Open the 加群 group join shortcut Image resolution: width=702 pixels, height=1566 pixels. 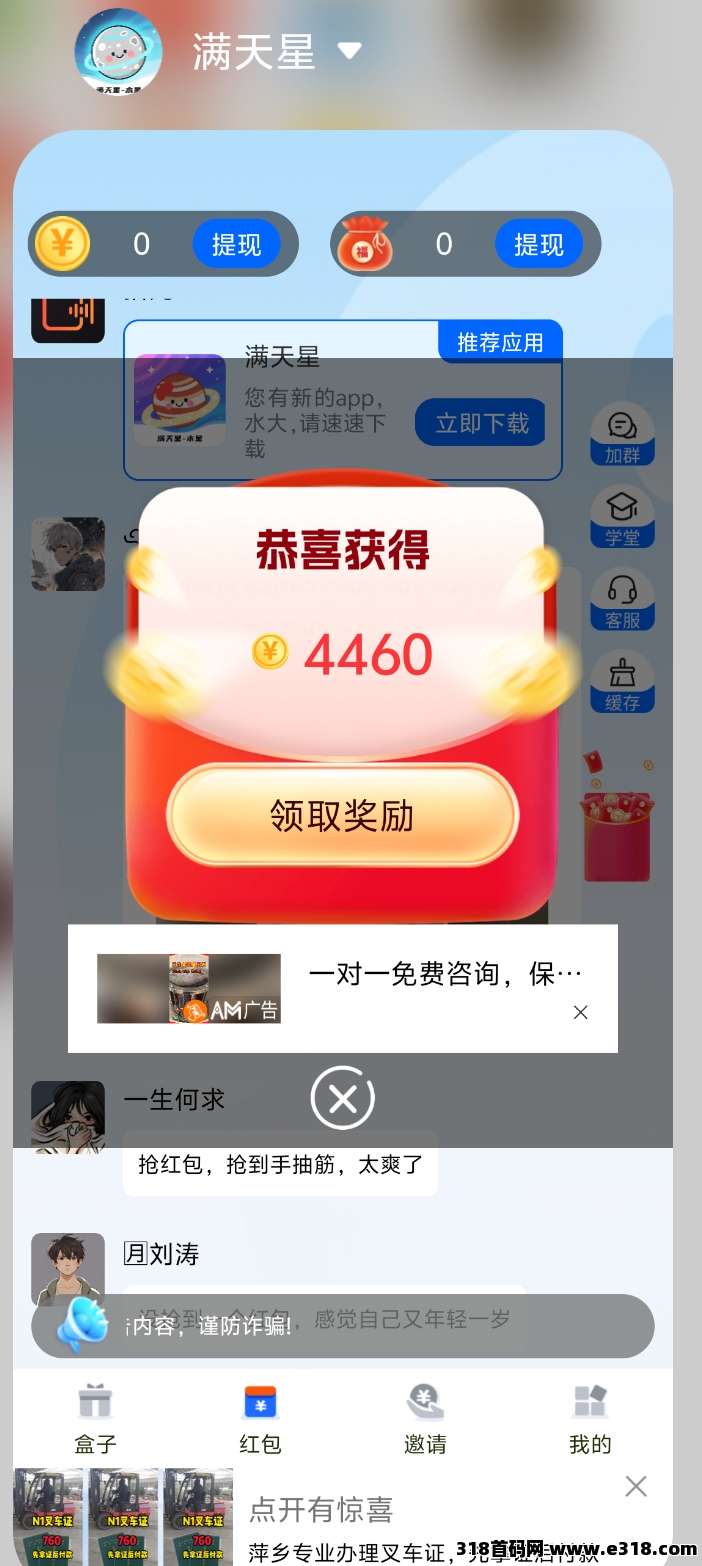point(622,437)
